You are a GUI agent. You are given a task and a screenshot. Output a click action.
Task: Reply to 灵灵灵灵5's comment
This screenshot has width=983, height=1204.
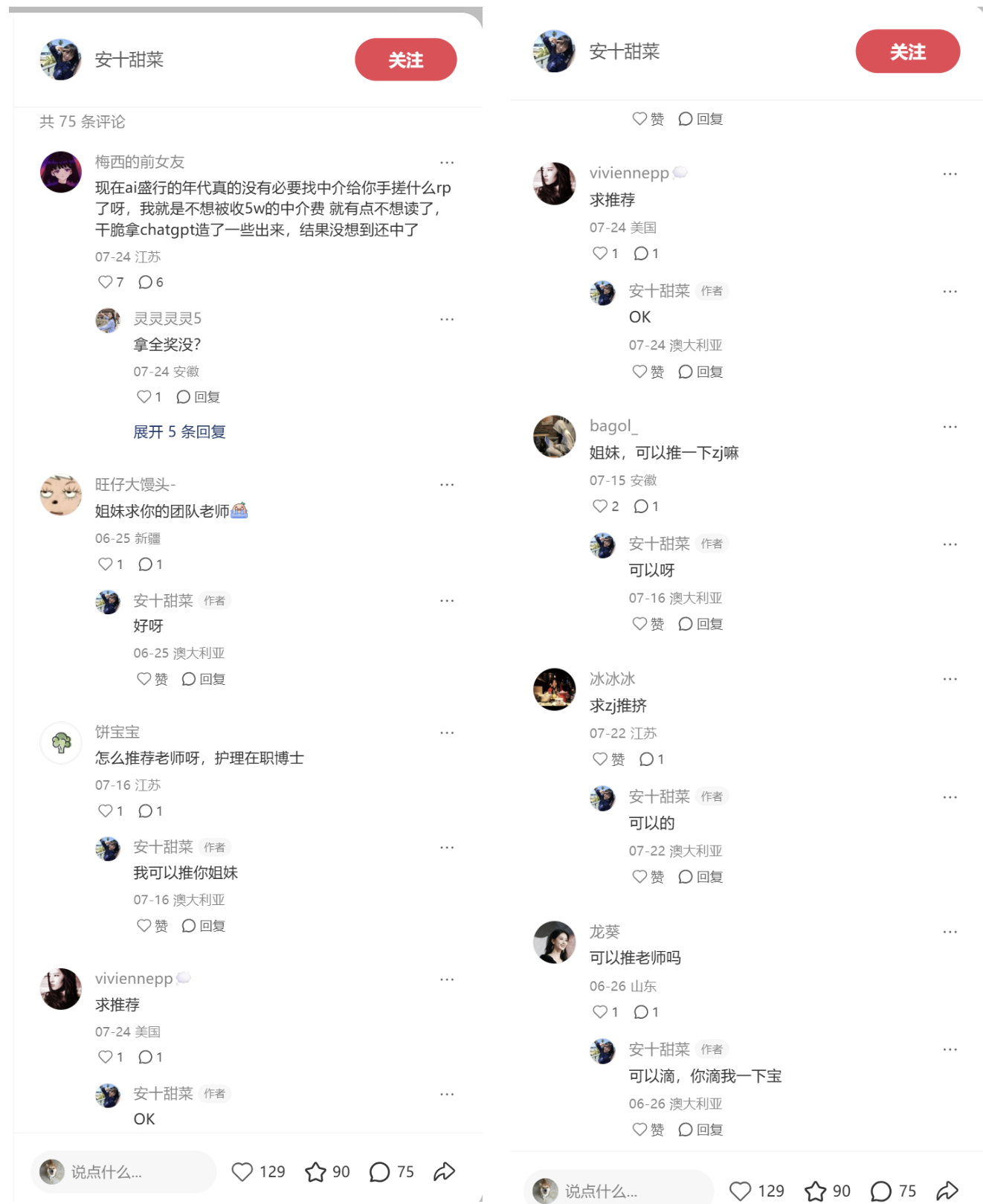[198, 396]
